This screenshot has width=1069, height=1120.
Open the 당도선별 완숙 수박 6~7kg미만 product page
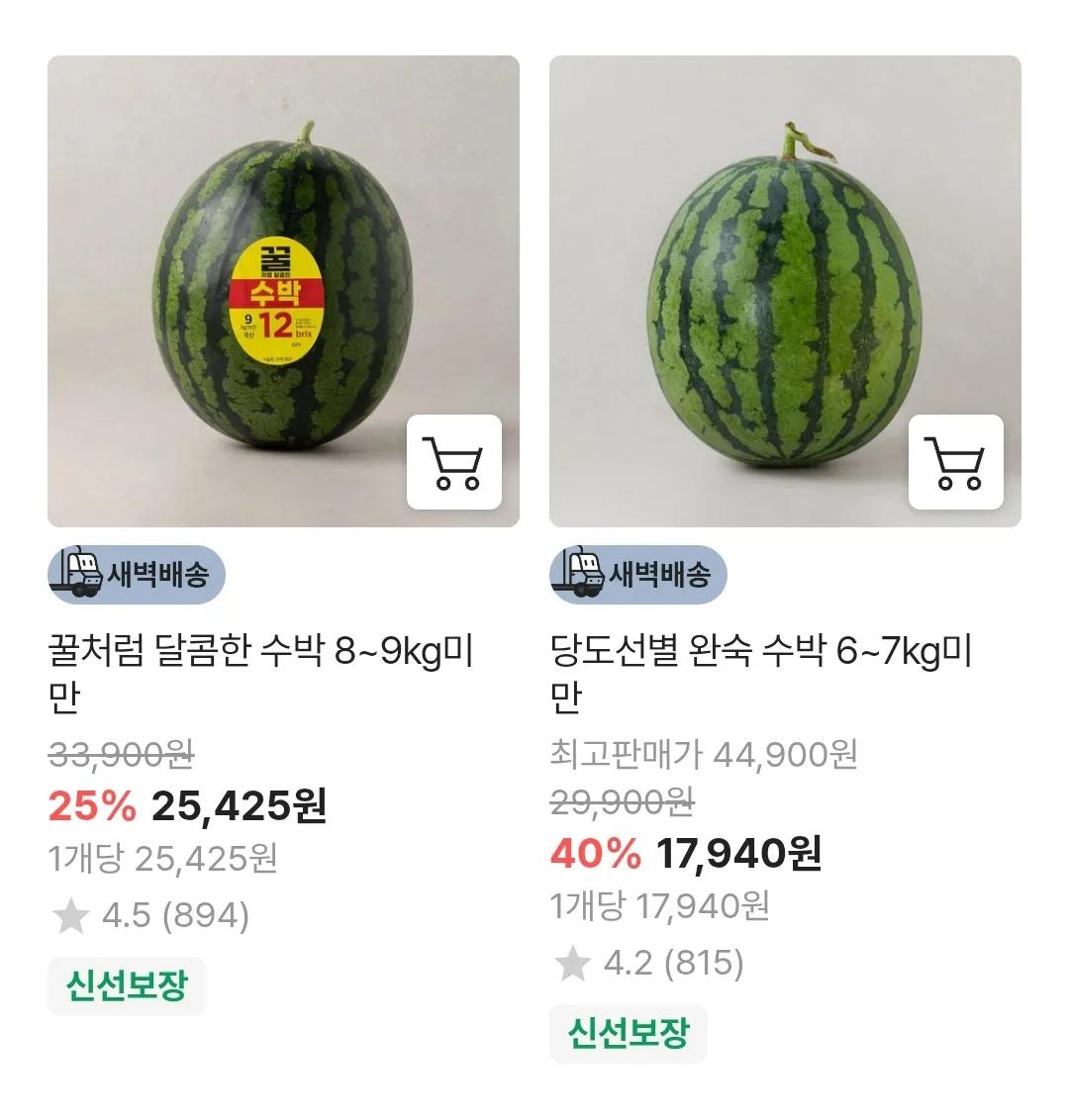pos(762,668)
